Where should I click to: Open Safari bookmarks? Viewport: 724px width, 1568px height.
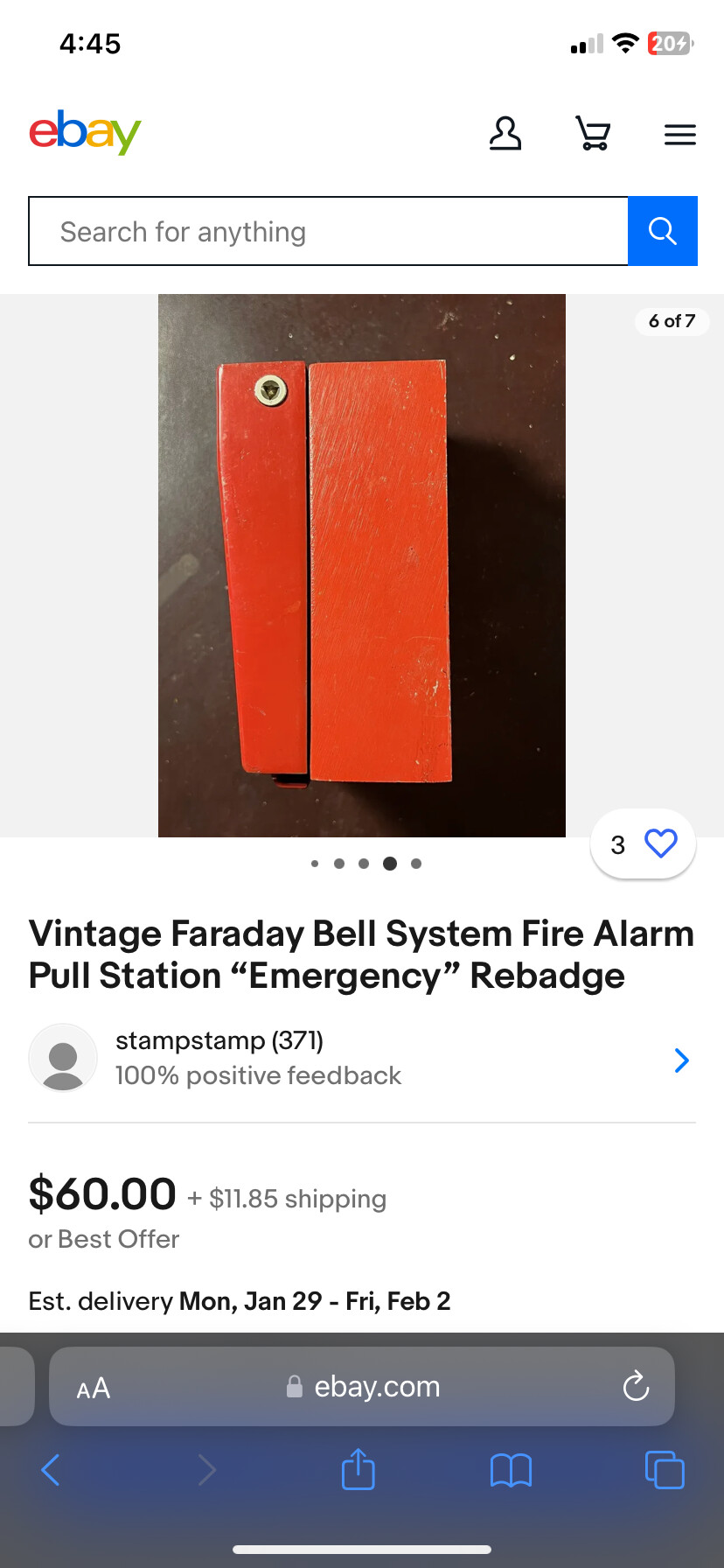[511, 1470]
